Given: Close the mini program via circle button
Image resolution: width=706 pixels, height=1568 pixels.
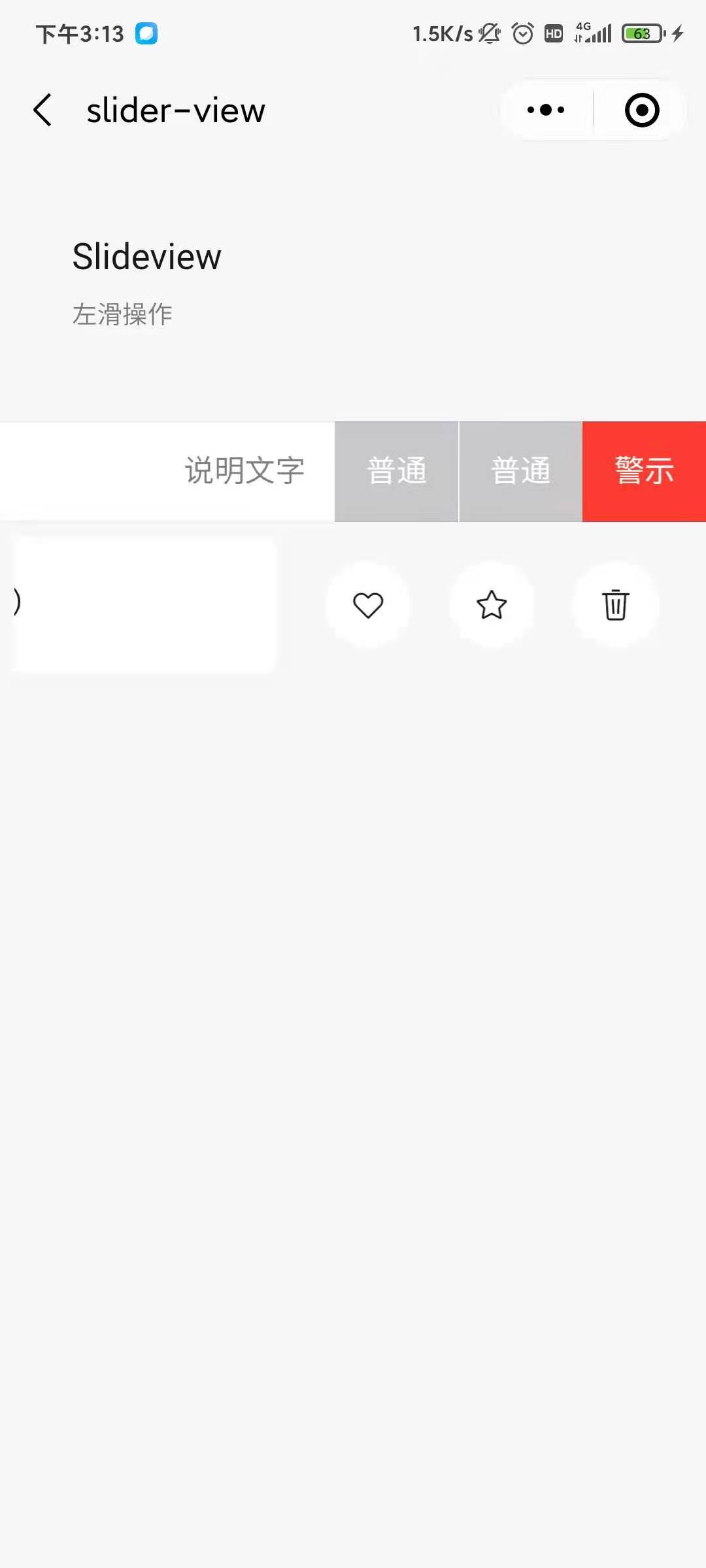Looking at the screenshot, I should click(x=641, y=110).
